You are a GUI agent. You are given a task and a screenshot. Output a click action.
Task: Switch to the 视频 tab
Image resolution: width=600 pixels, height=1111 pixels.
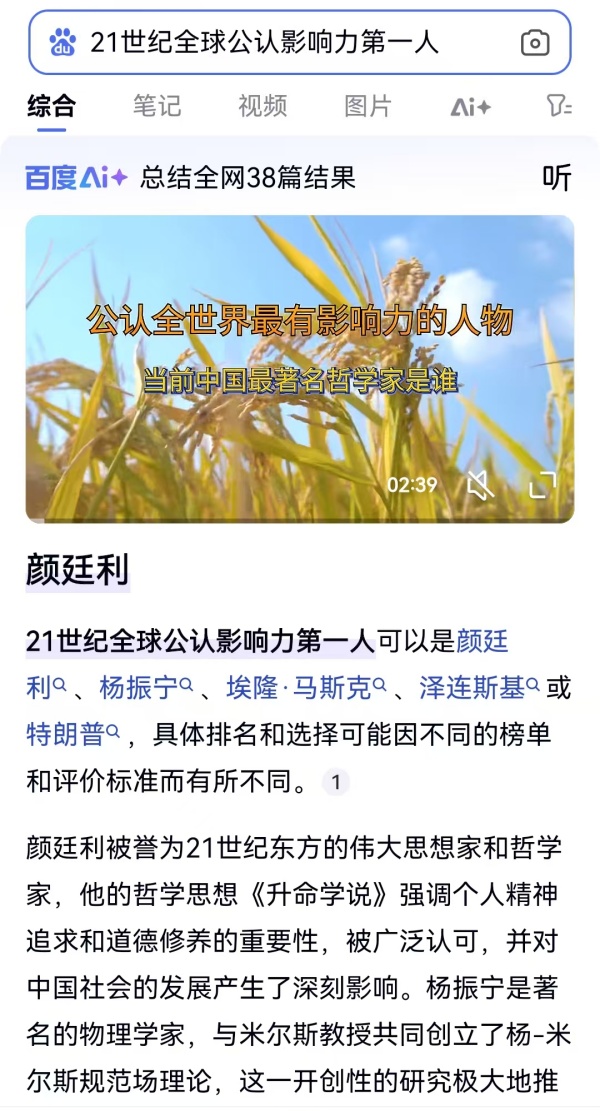point(262,106)
